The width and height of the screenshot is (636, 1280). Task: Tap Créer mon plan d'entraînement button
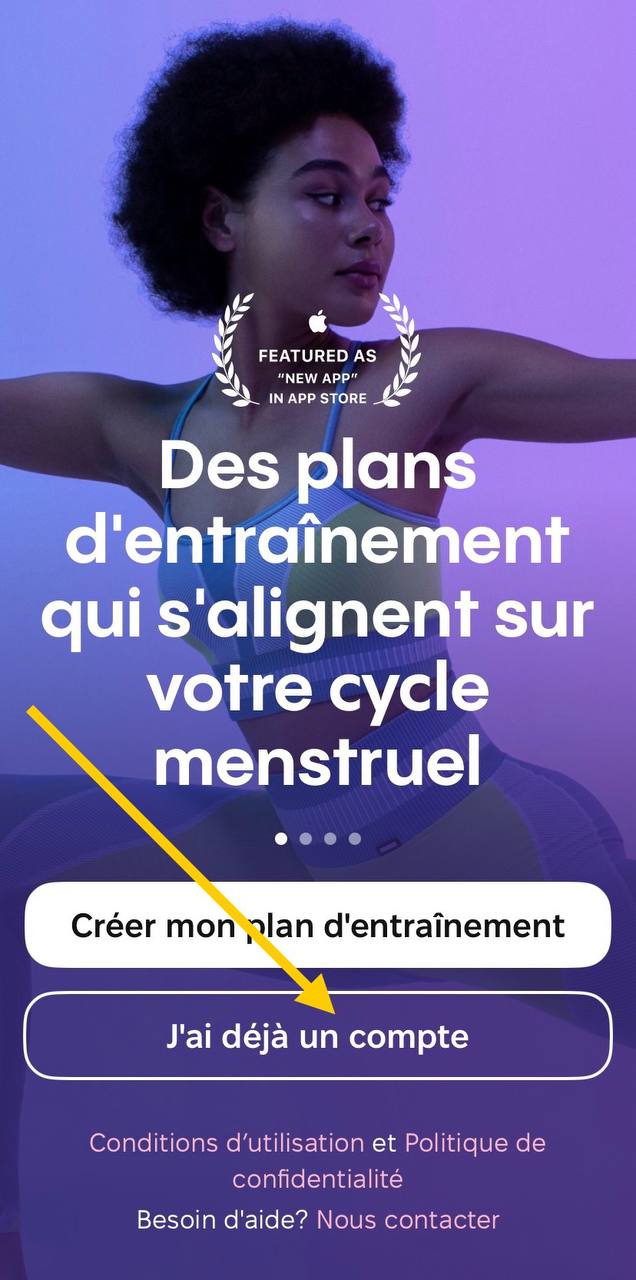point(318,925)
